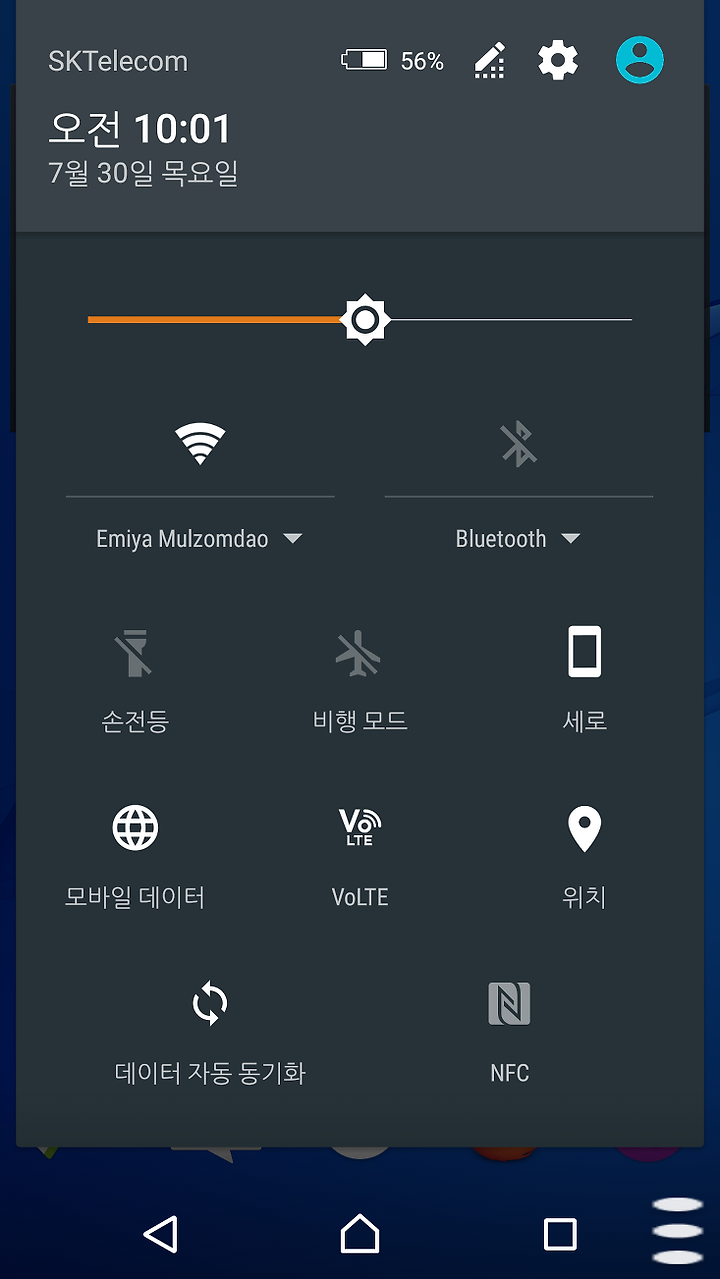Open the quick settings edit pencil
The height and width of the screenshot is (1279, 720).
[489, 61]
